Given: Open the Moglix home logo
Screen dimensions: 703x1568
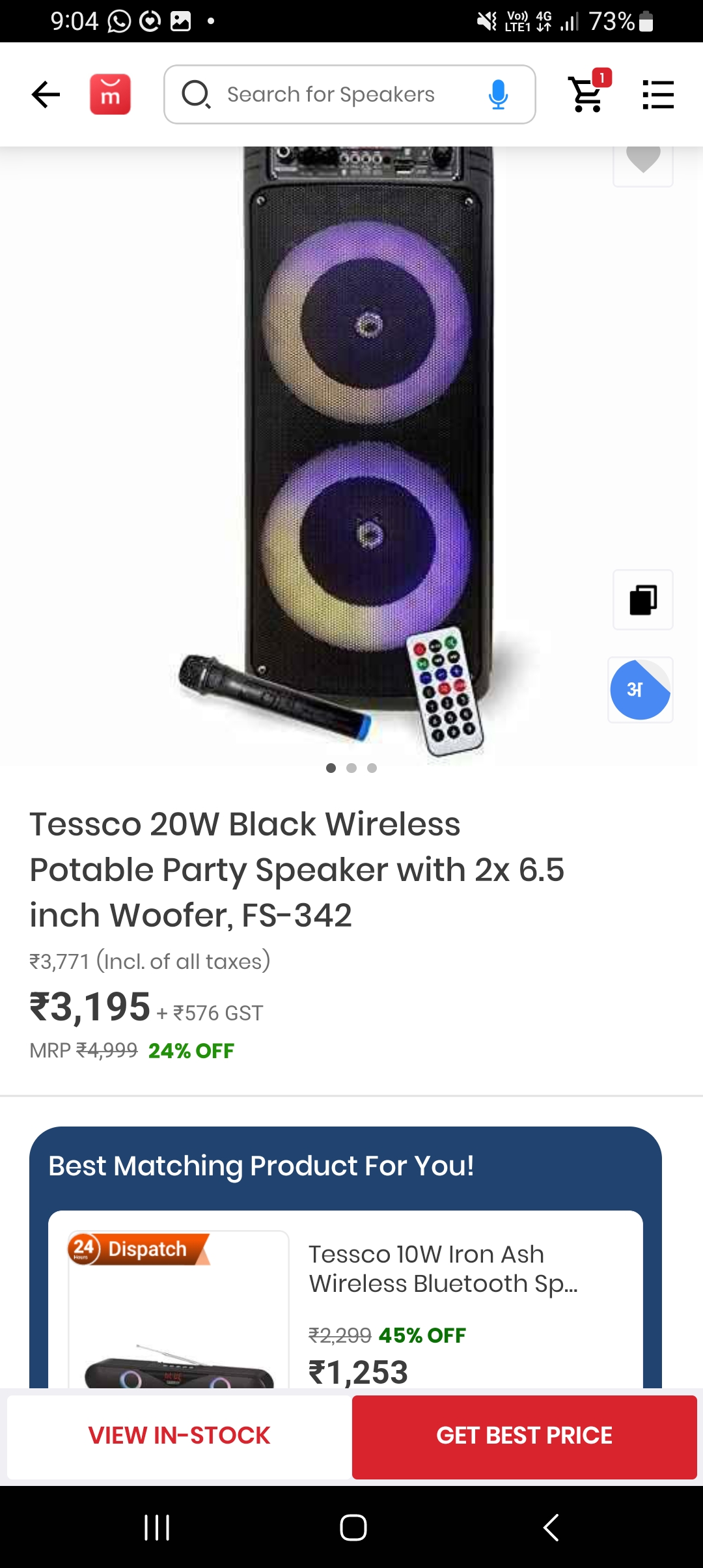Looking at the screenshot, I should point(110,95).
